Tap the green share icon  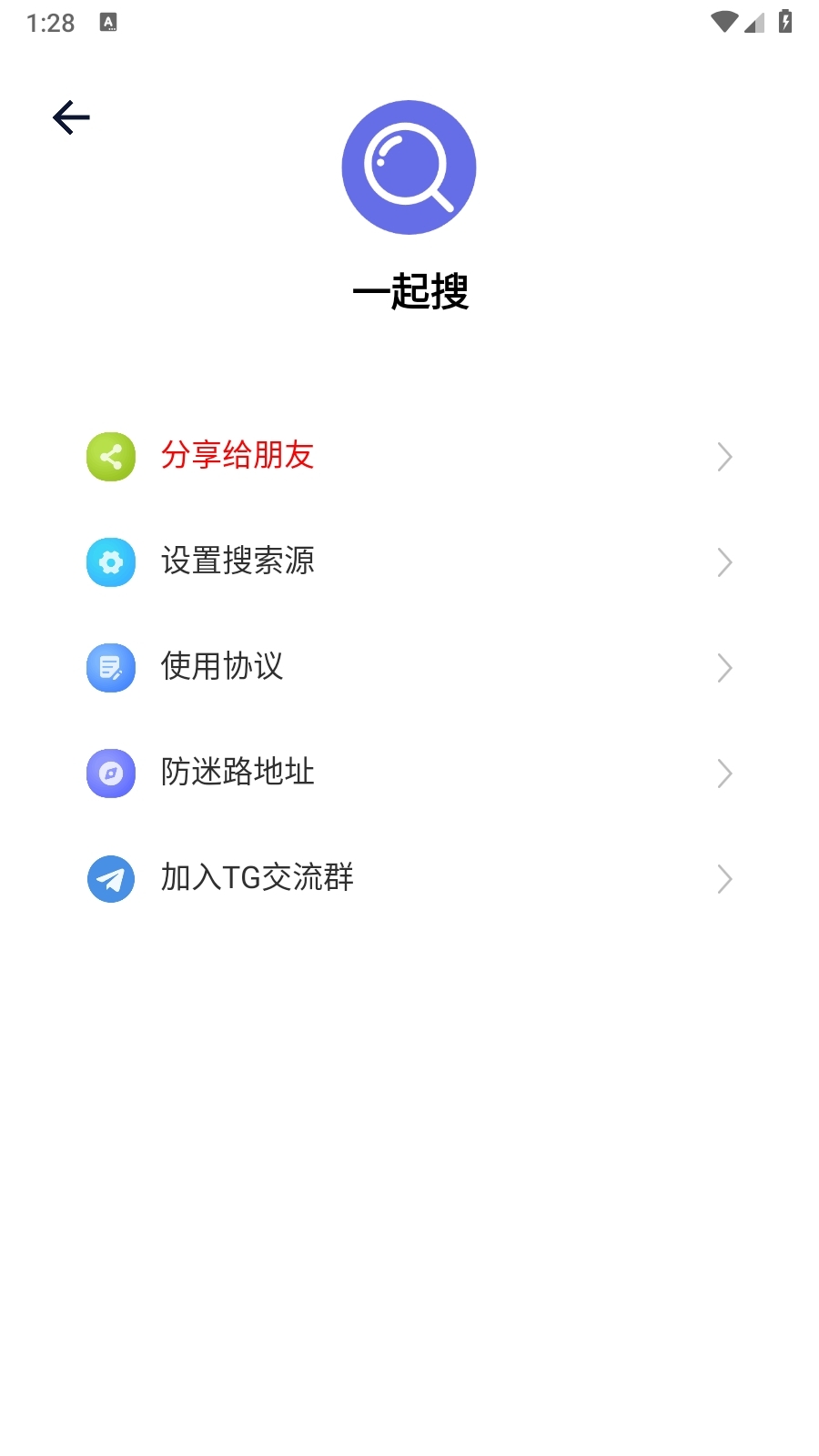pyautogui.click(x=110, y=457)
